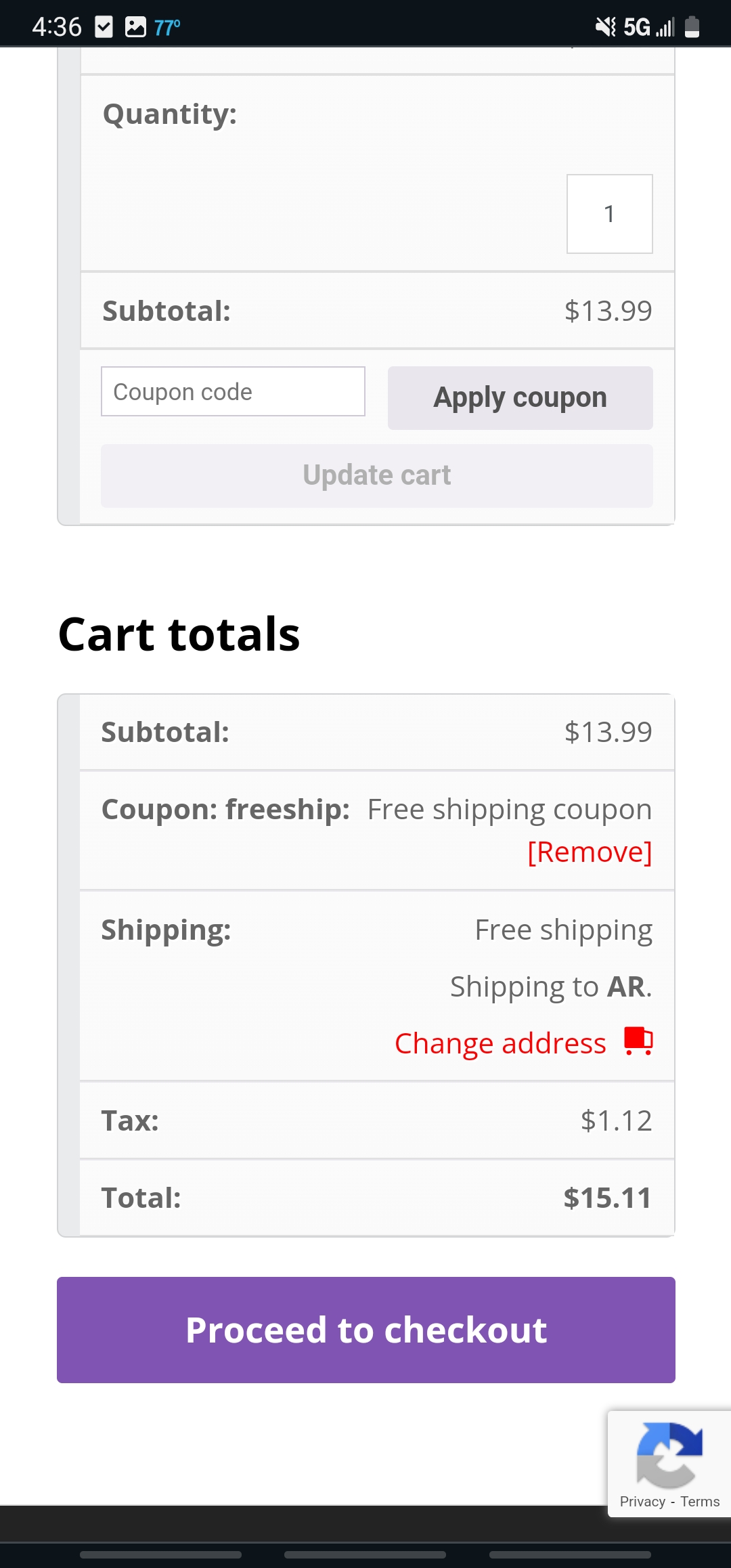Open the reCAPTCHA Terms link
731x1568 pixels.
pyautogui.click(x=700, y=1502)
